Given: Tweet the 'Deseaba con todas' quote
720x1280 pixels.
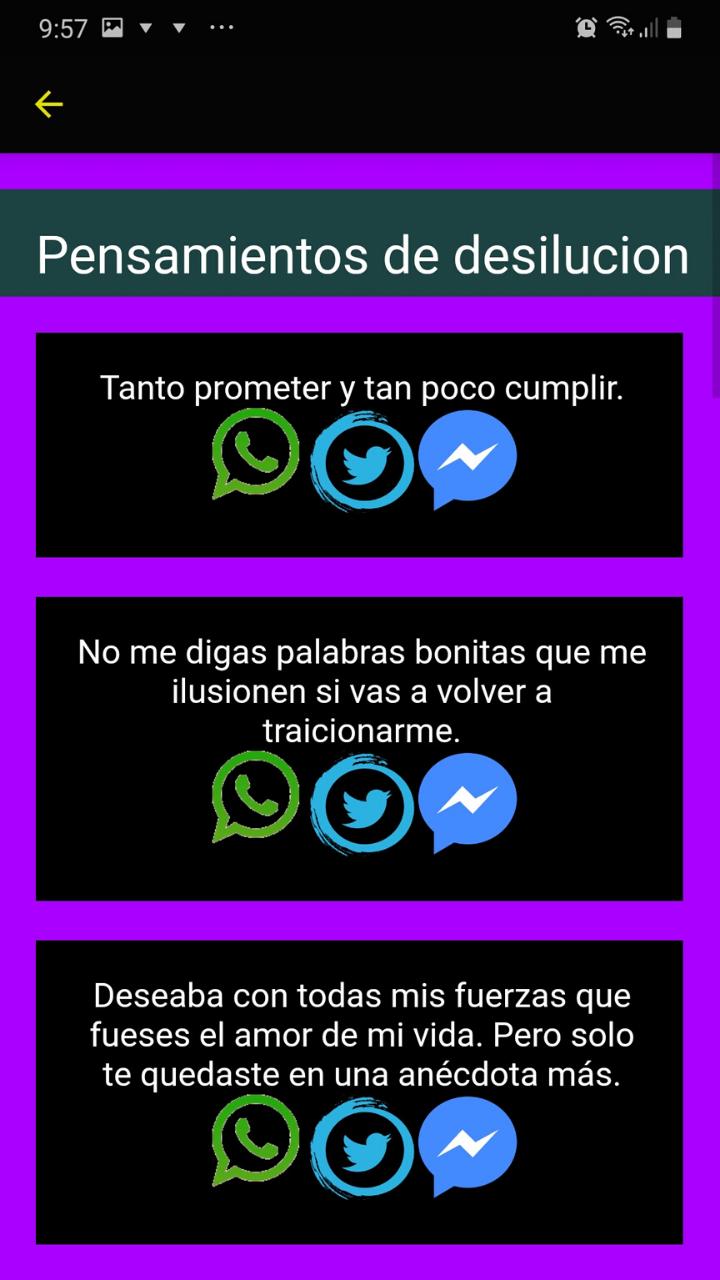Looking at the screenshot, I should click(x=362, y=1148).
